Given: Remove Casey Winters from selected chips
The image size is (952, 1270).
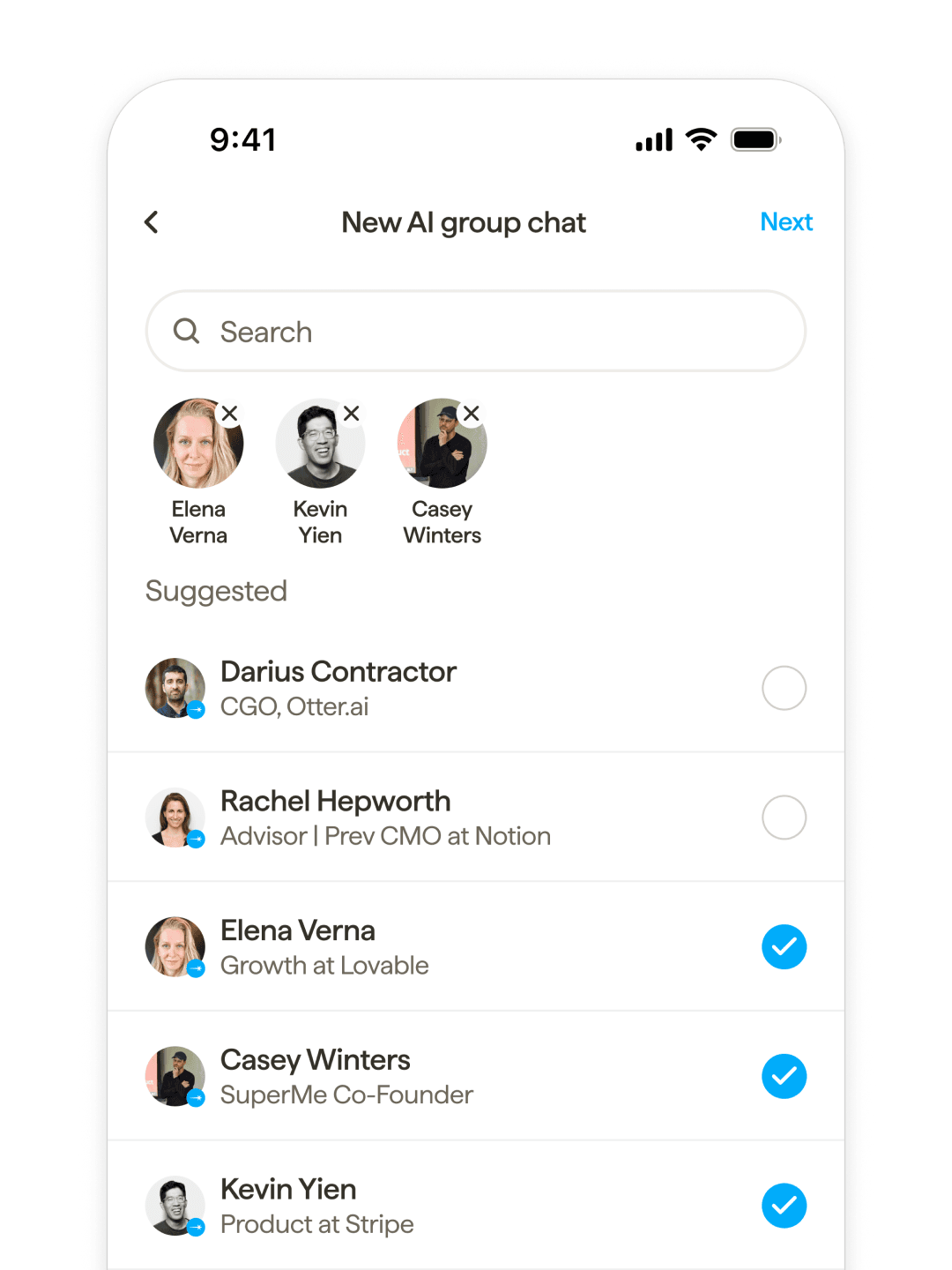Looking at the screenshot, I should click(x=472, y=414).
